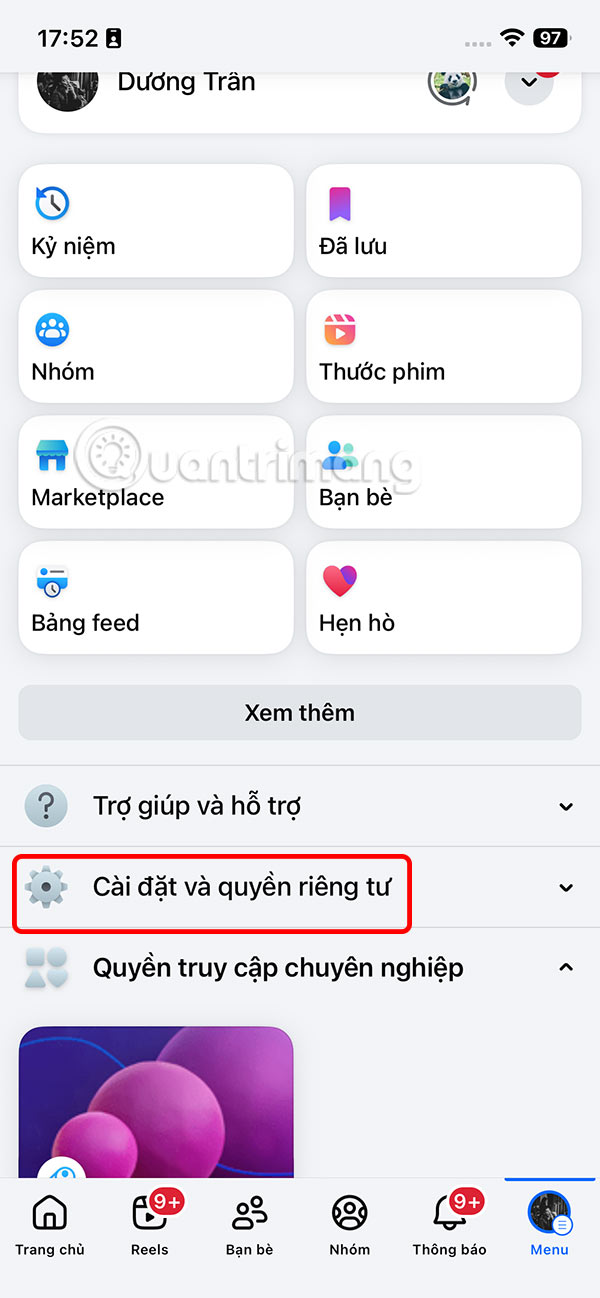Open the purple professional access card

[x=156, y=1100]
